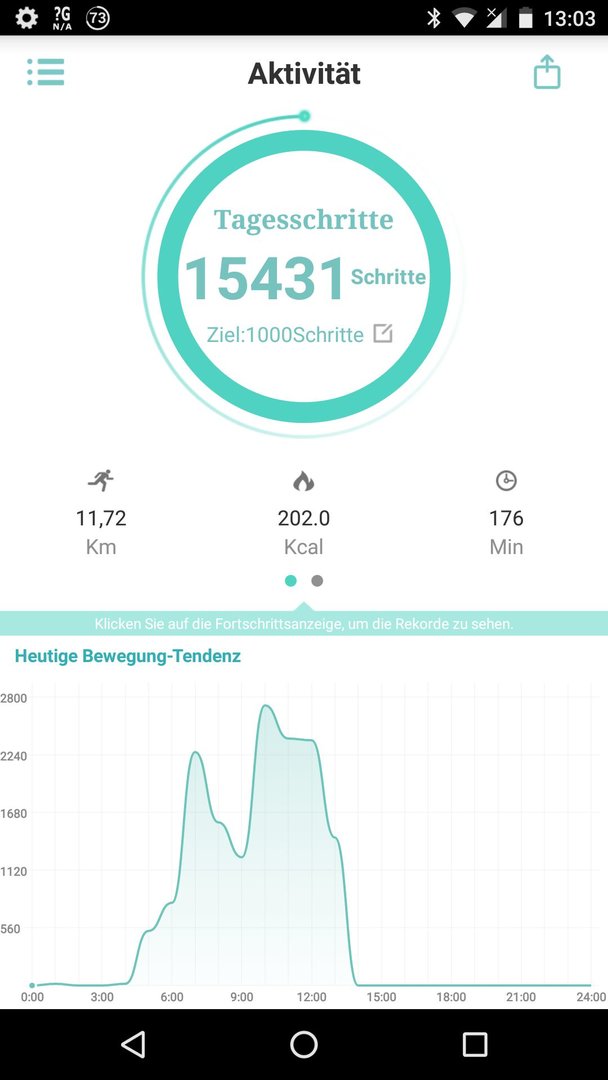Viewport: 608px width, 1080px height.
Task: Select the second page indicator dot
Action: coord(317,581)
